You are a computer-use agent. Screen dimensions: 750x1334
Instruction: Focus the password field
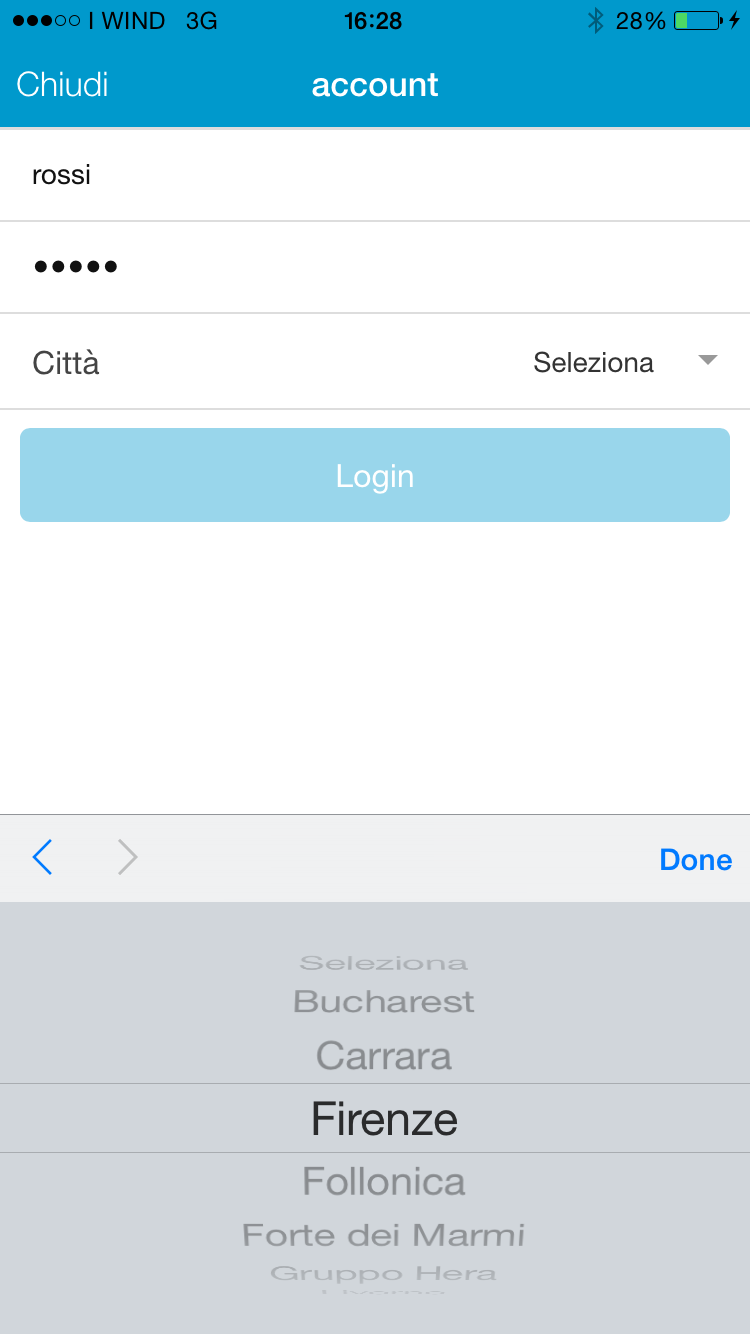pos(375,266)
